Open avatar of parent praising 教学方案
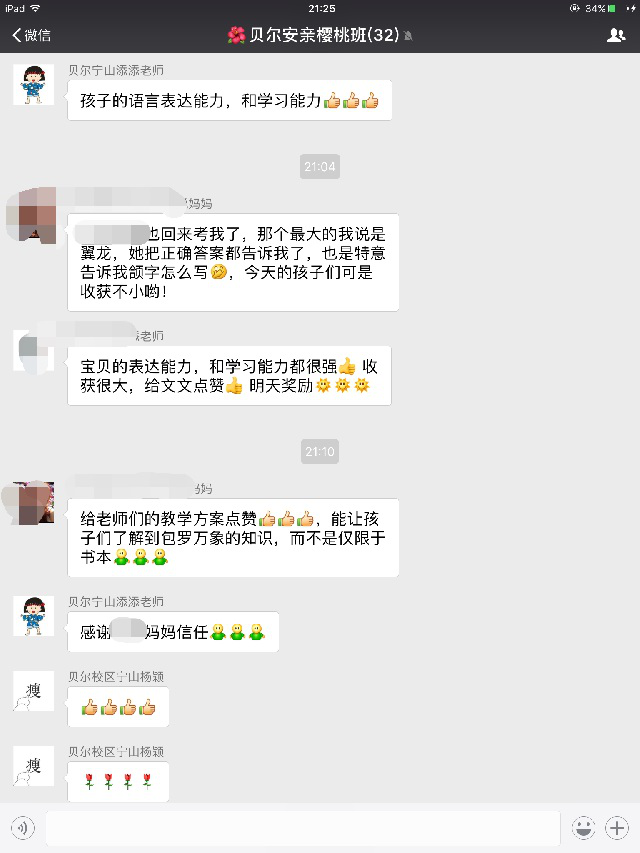The height and width of the screenshot is (853, 640). [33, 500]
